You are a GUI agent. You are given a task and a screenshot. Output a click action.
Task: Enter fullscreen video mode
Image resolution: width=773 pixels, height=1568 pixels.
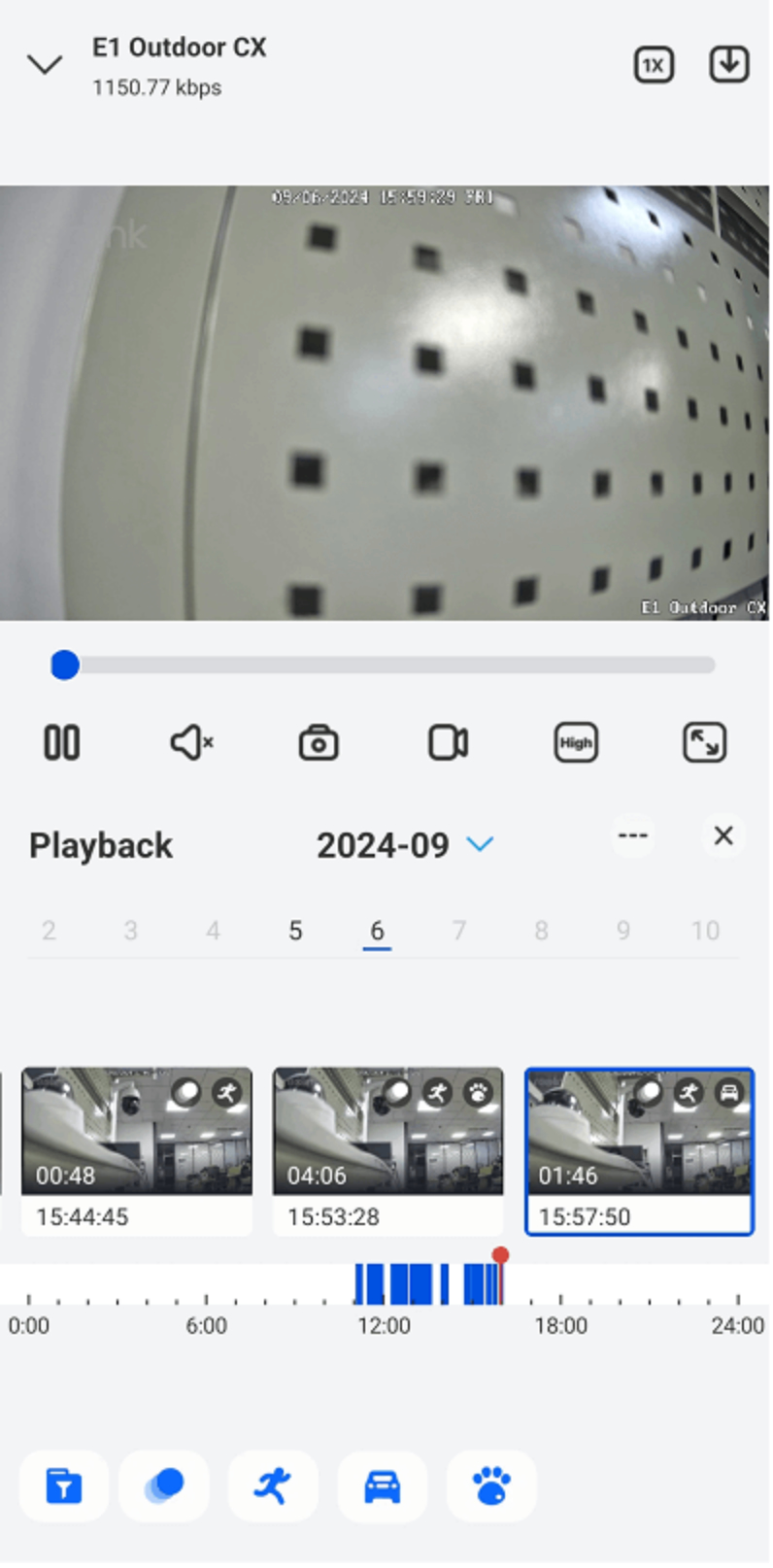(x=704, y=743)
